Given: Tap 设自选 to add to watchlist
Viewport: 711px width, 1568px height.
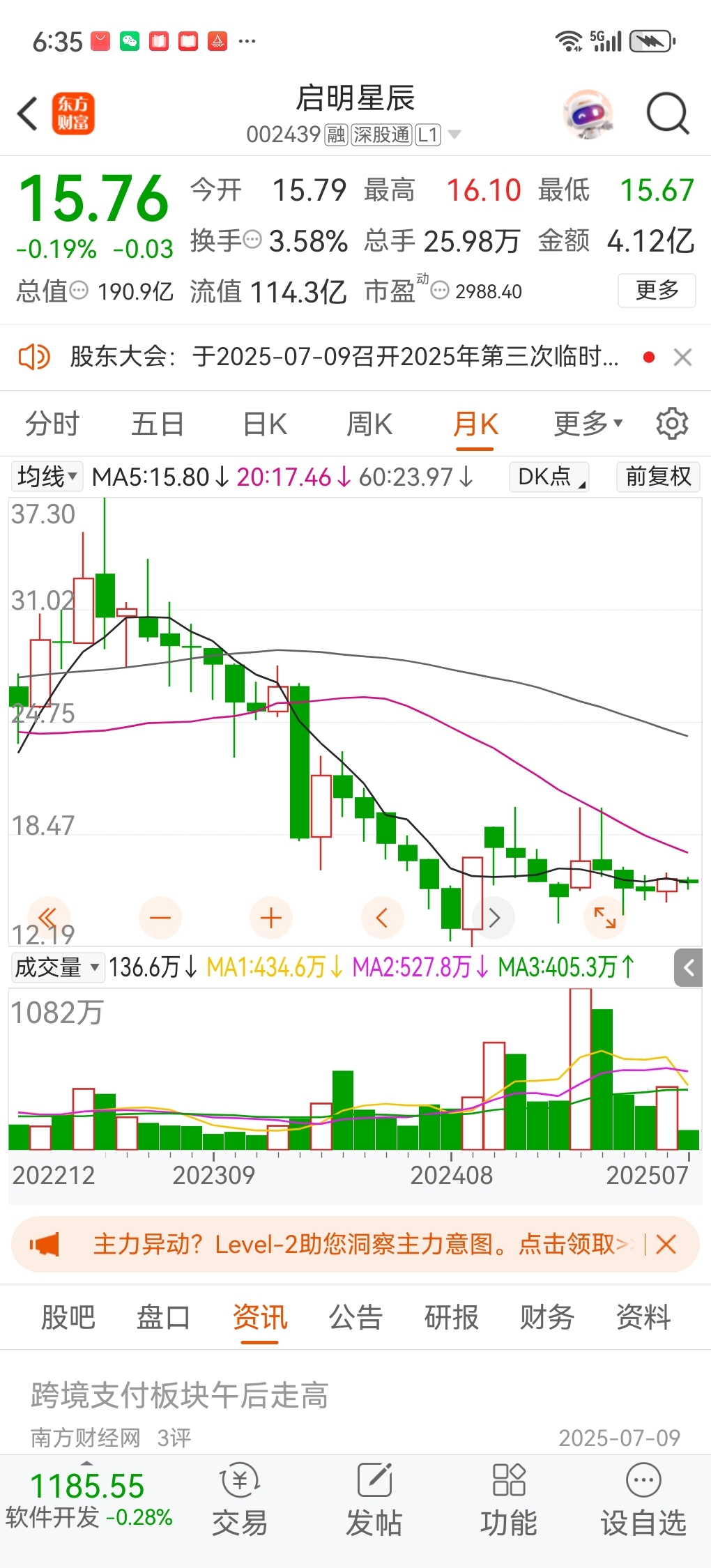Looking at the screenshot, I should [x=643, y=1501].
